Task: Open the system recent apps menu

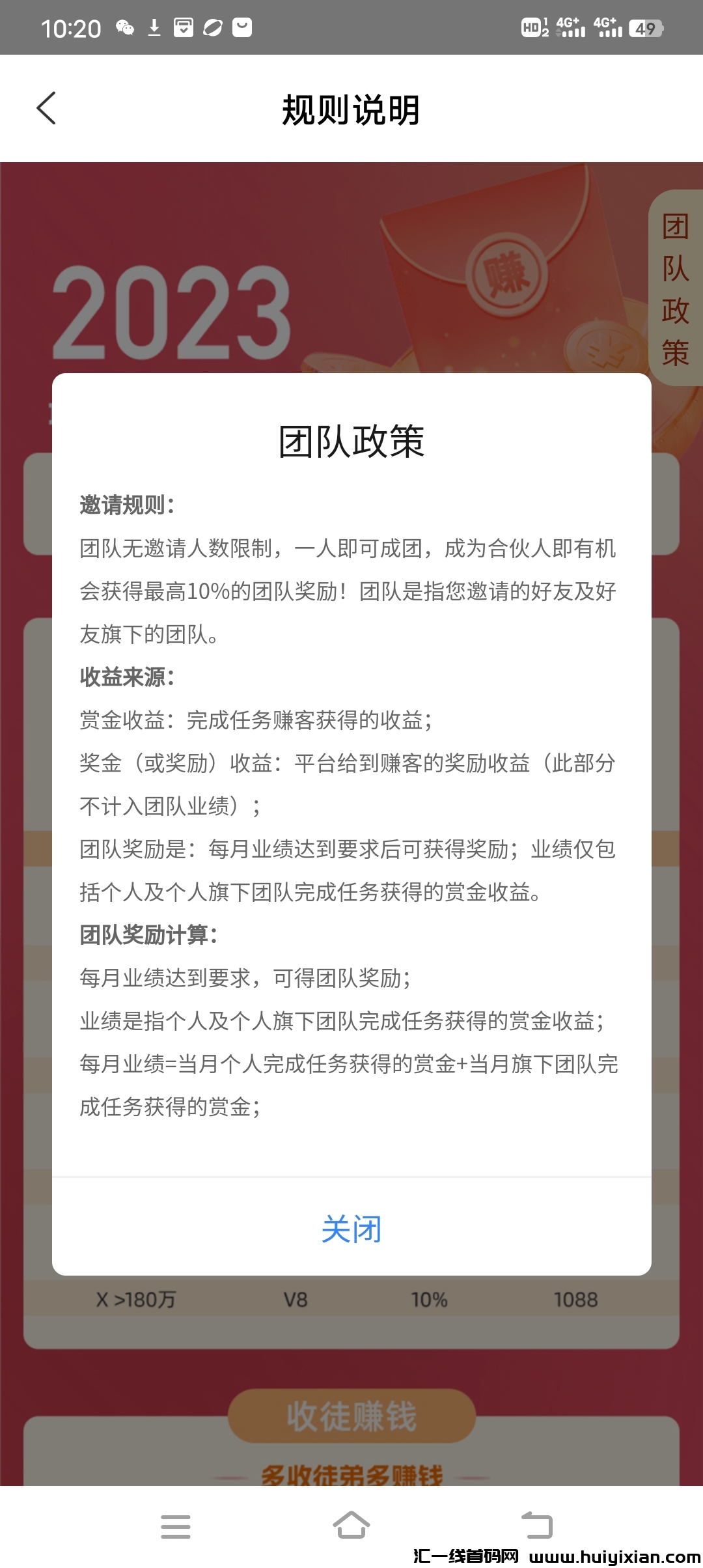Action: (176, 1526)
